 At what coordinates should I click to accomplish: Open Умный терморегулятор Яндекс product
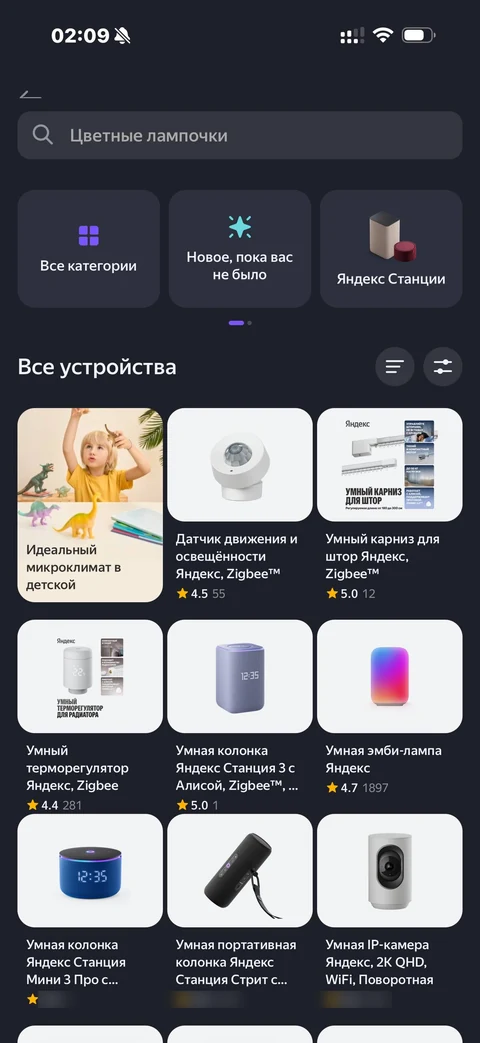(90, 715)
